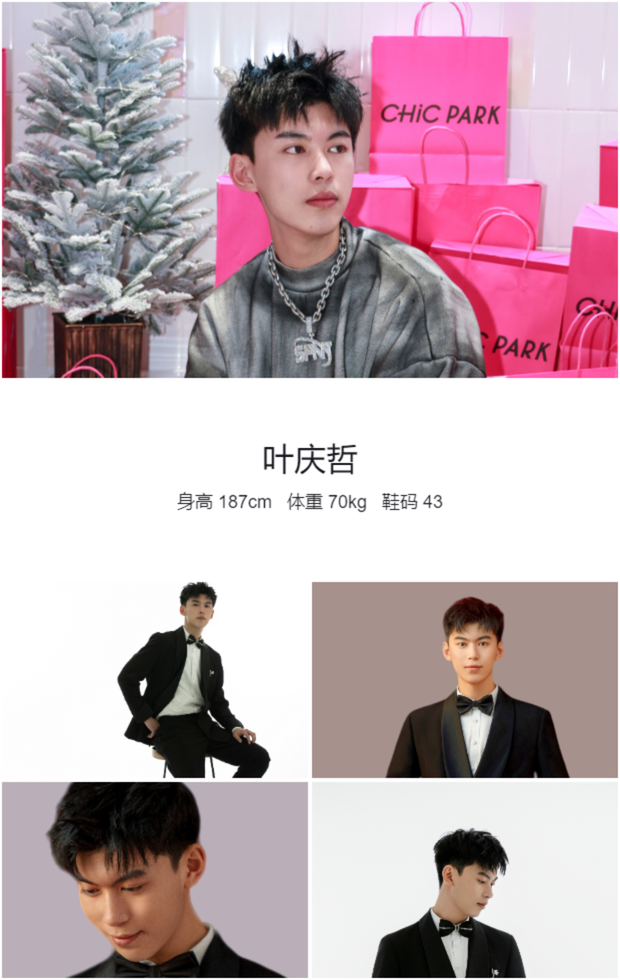Open the seated black suit photo
Screen dimensions: 620x980
(x=155, y=680)
